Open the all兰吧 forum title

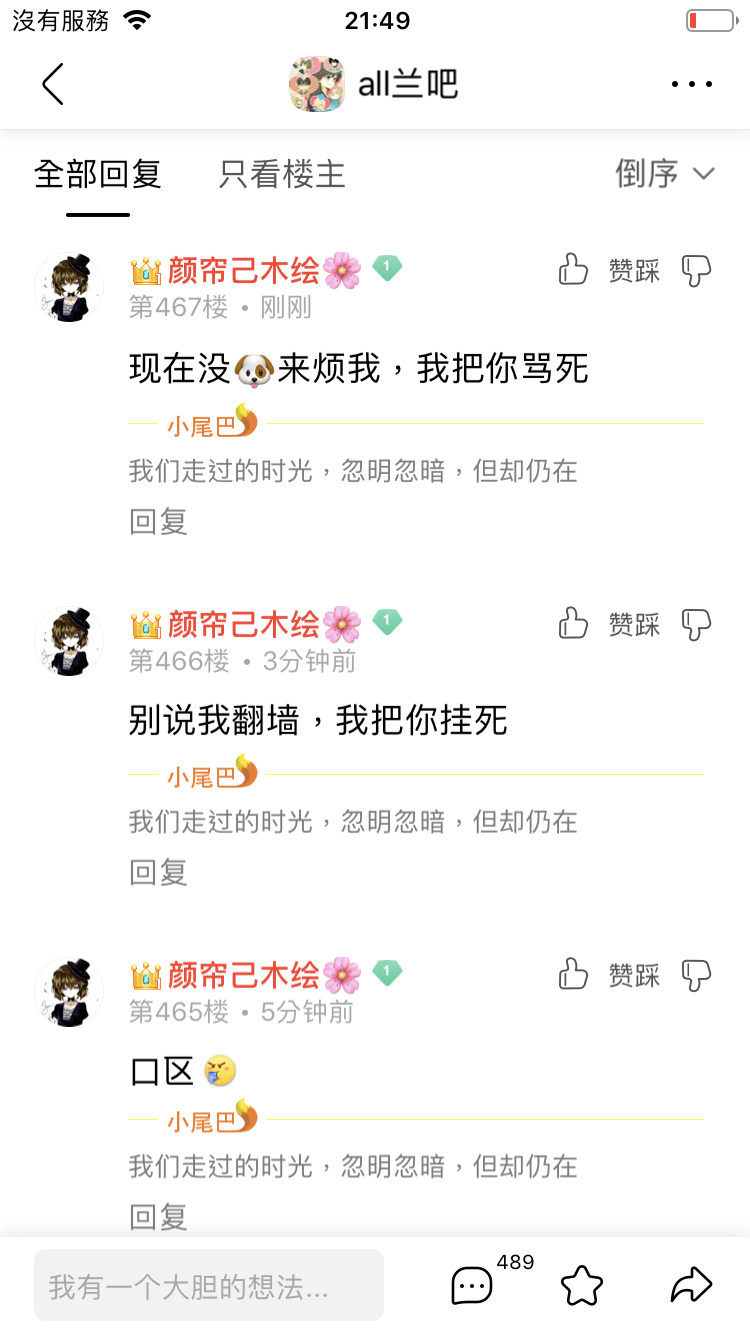(x=374, y=84)
